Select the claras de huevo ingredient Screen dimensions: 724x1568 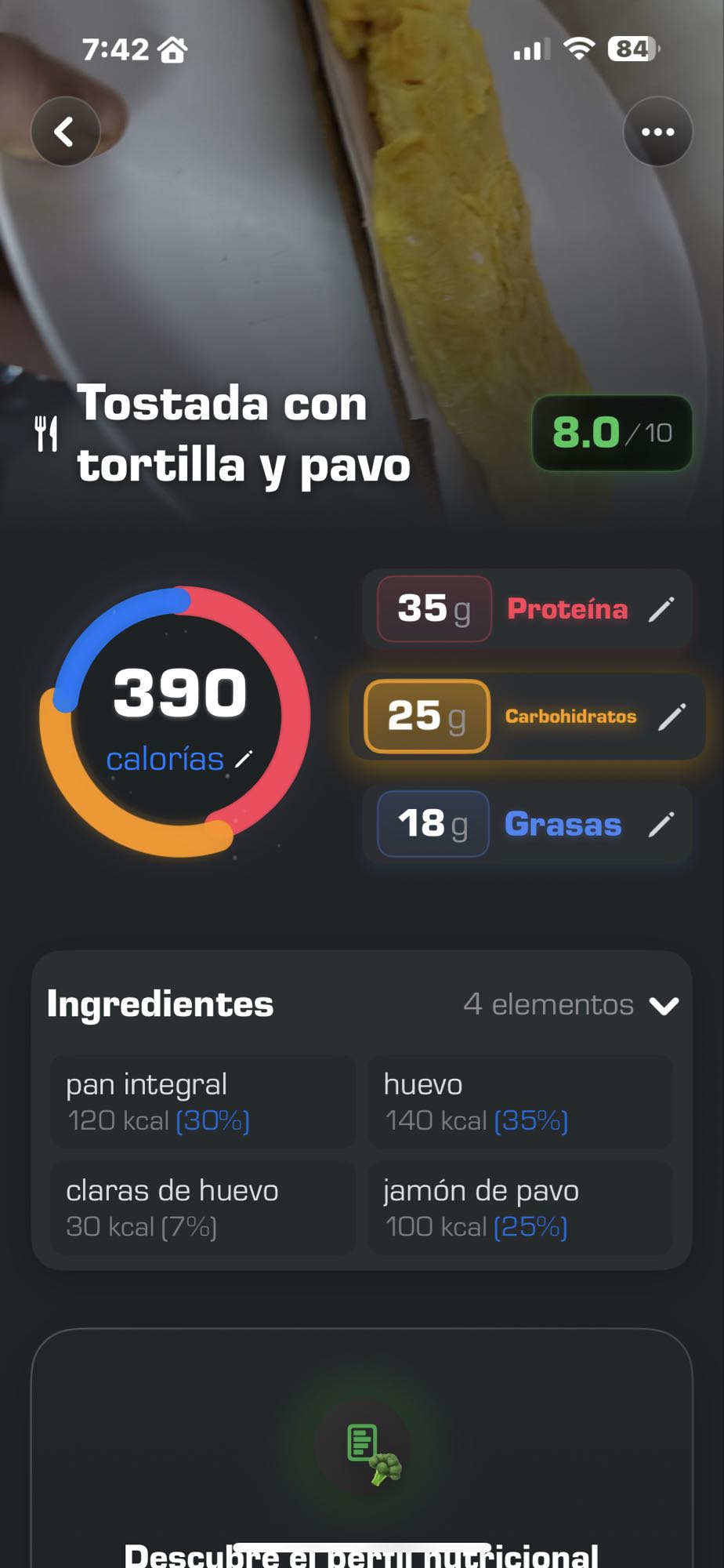202,1207
